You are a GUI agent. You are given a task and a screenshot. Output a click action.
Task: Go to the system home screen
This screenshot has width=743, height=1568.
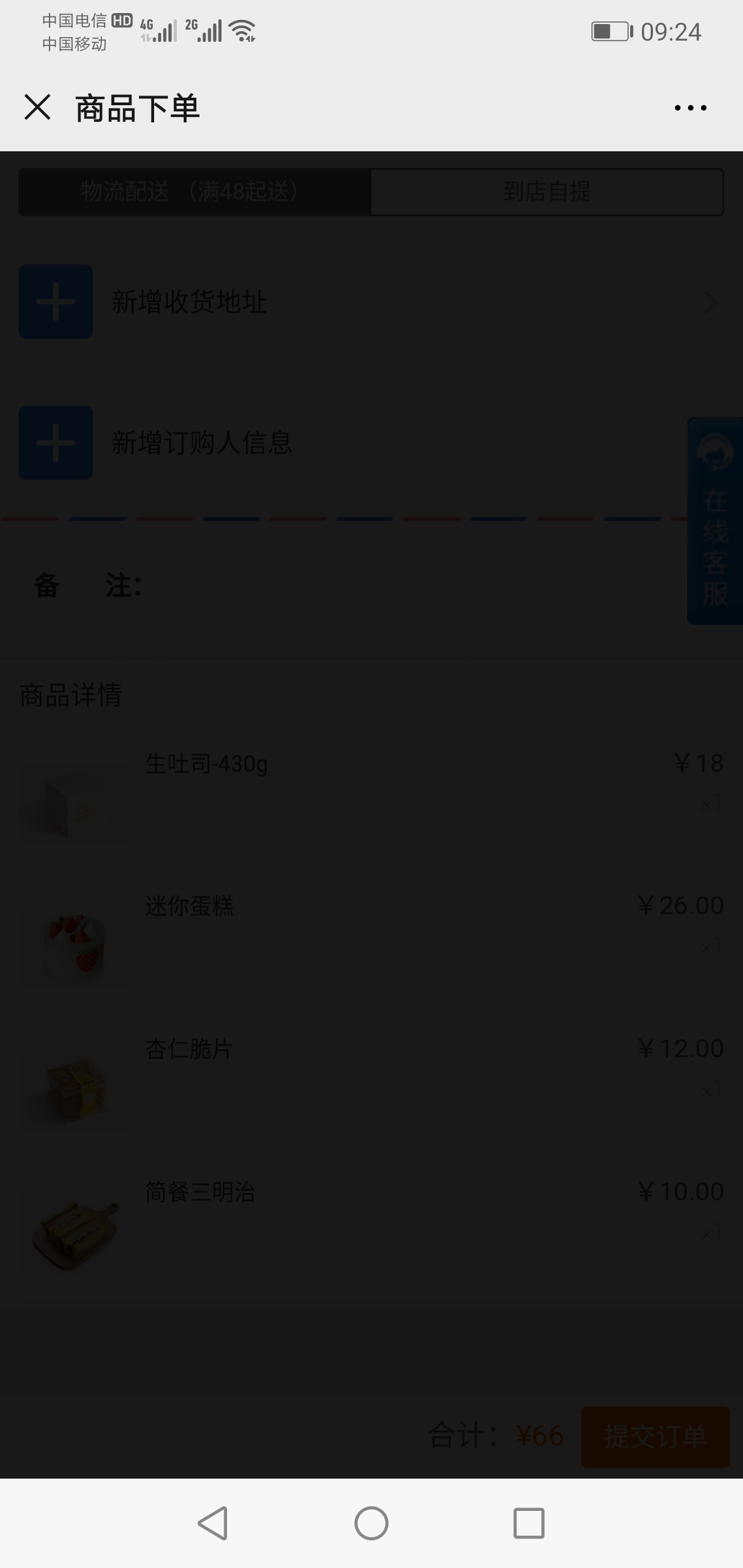coord(371,1523)
